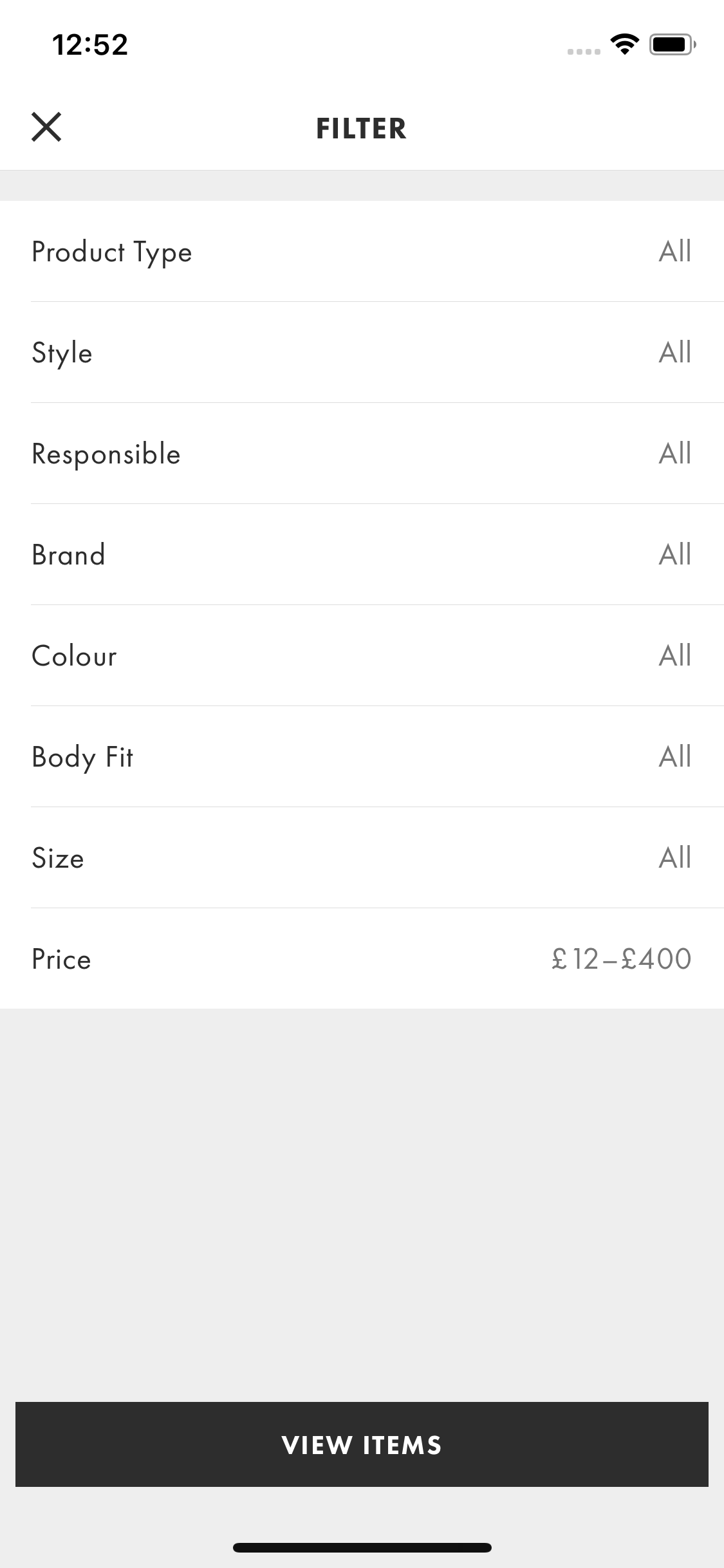Tap the clock showing 12:52
The image size is (724, 1568).
tap(90, 44)
